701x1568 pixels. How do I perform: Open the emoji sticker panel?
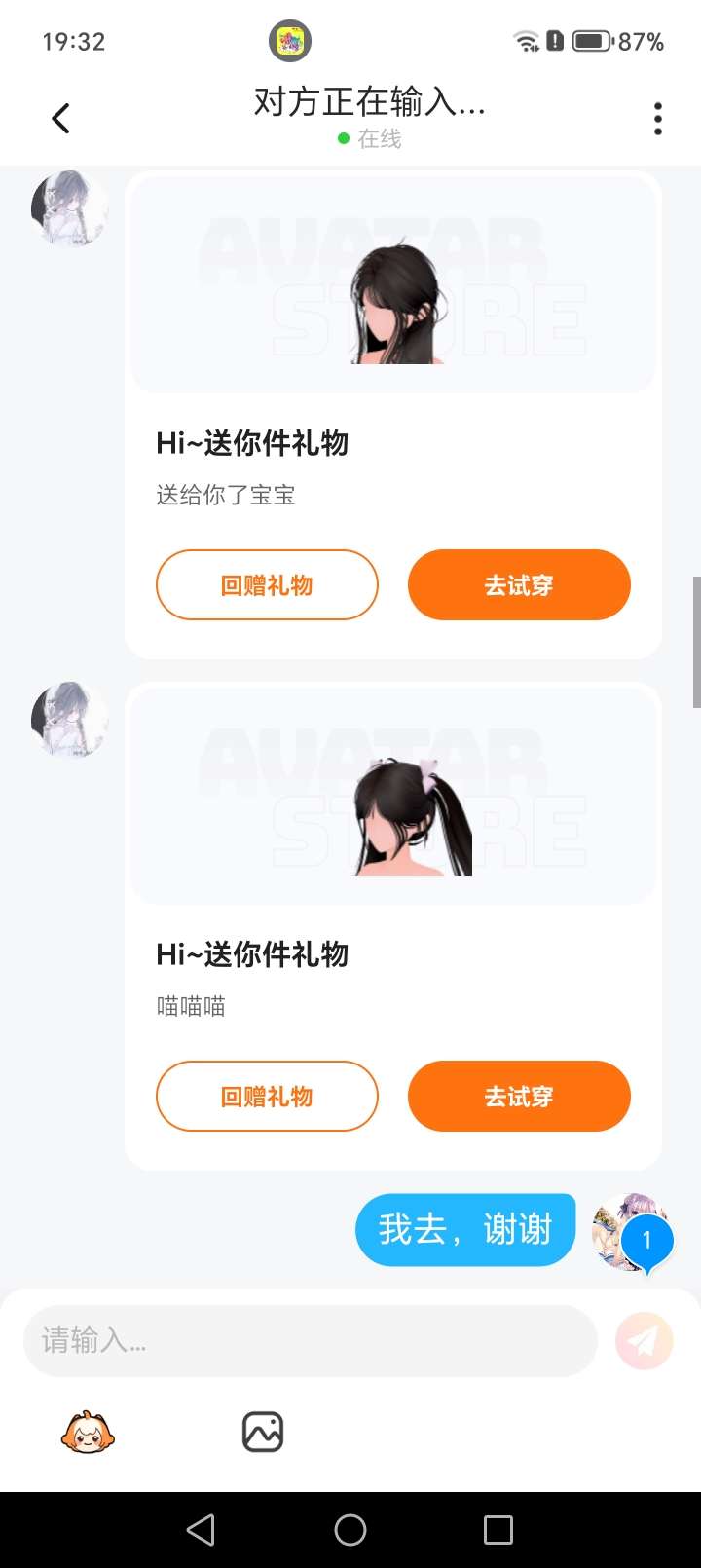88,1432
